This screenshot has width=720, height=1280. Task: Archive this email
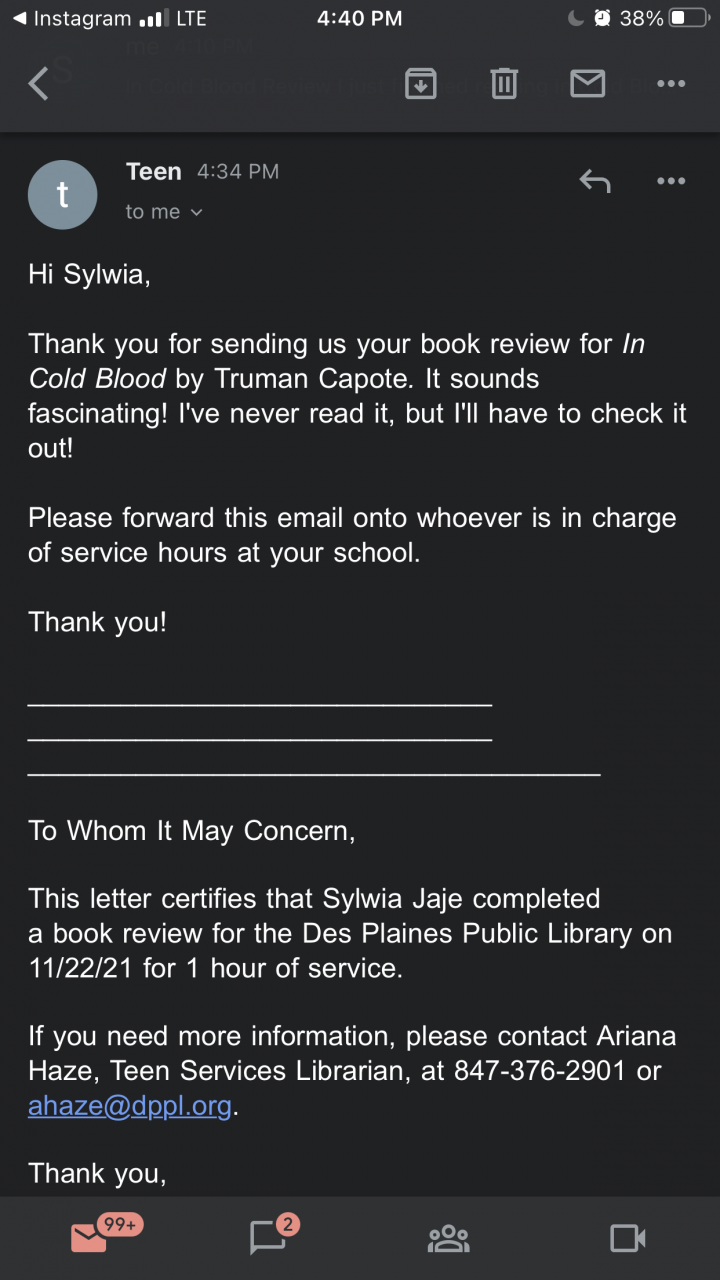point(421,84)
